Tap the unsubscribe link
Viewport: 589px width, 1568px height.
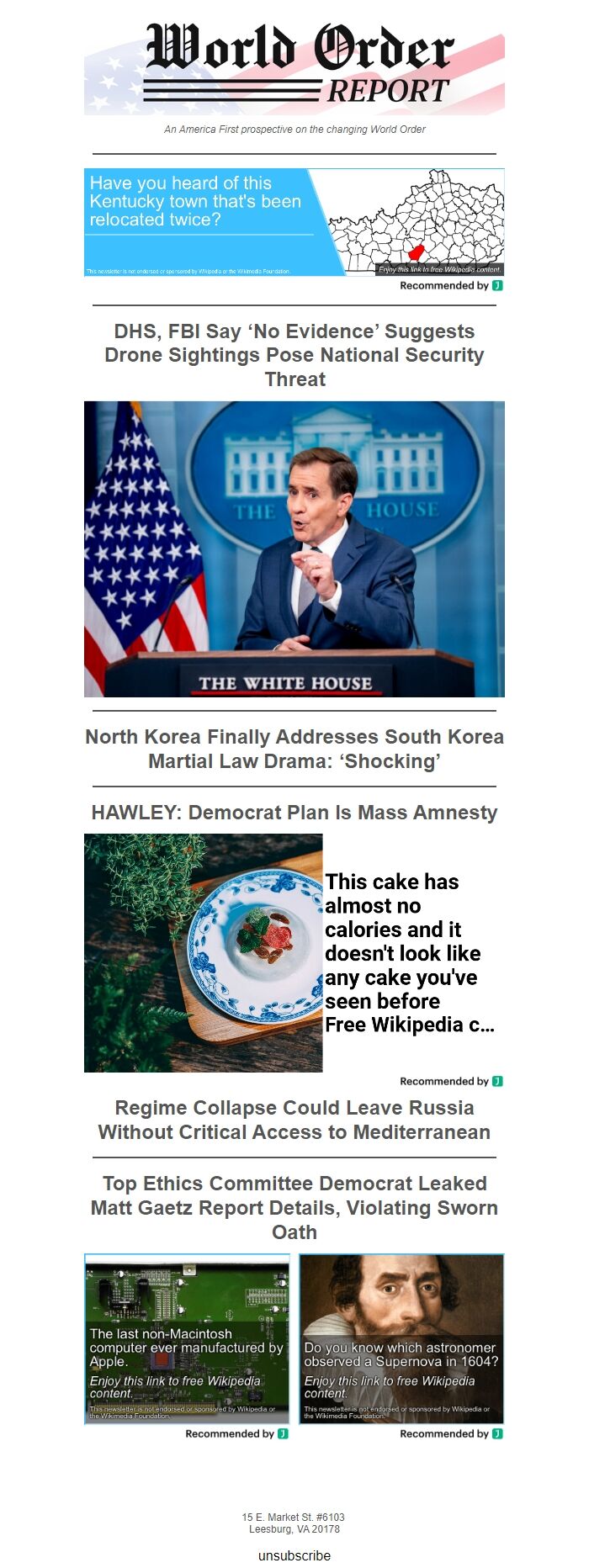294,1555
